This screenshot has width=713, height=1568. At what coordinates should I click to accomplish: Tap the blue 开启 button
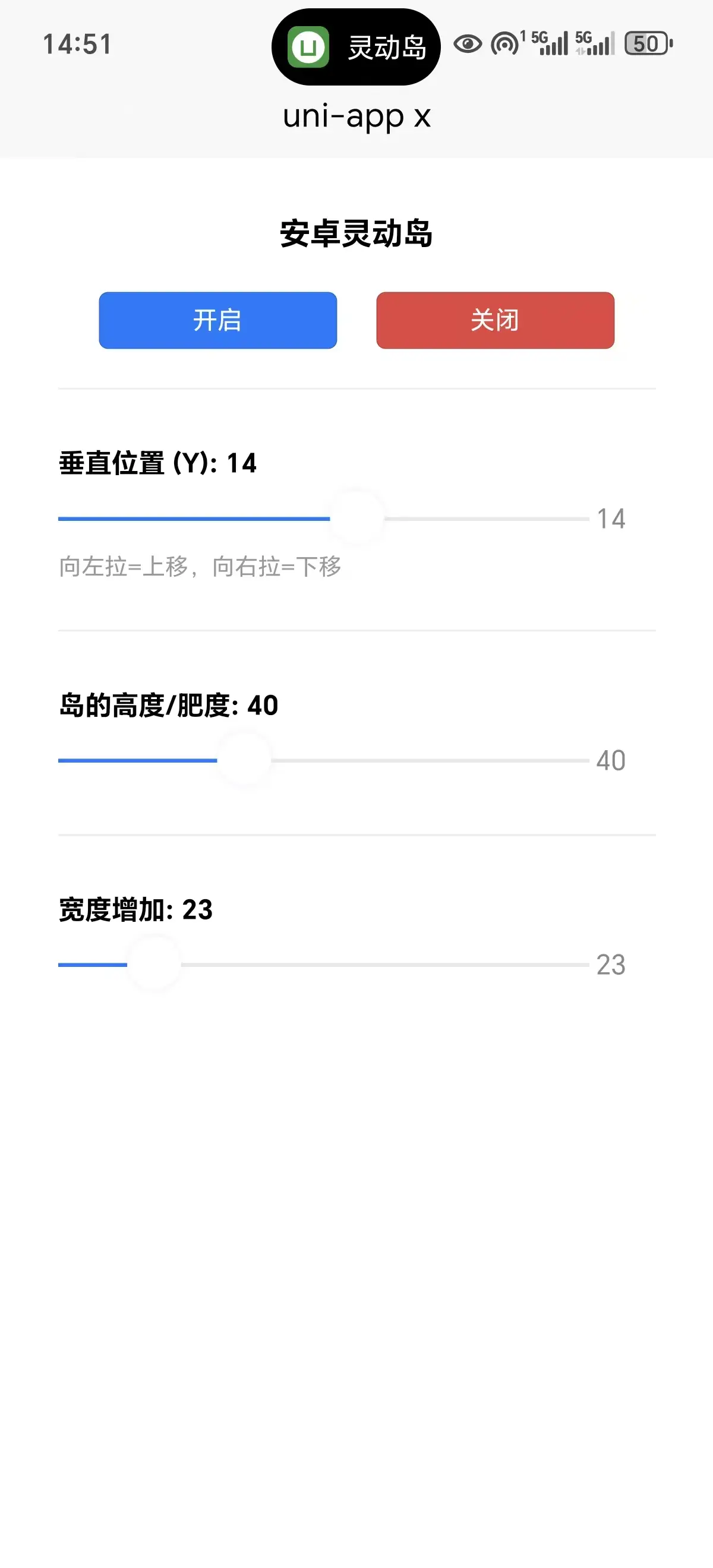tap(217, 320)
